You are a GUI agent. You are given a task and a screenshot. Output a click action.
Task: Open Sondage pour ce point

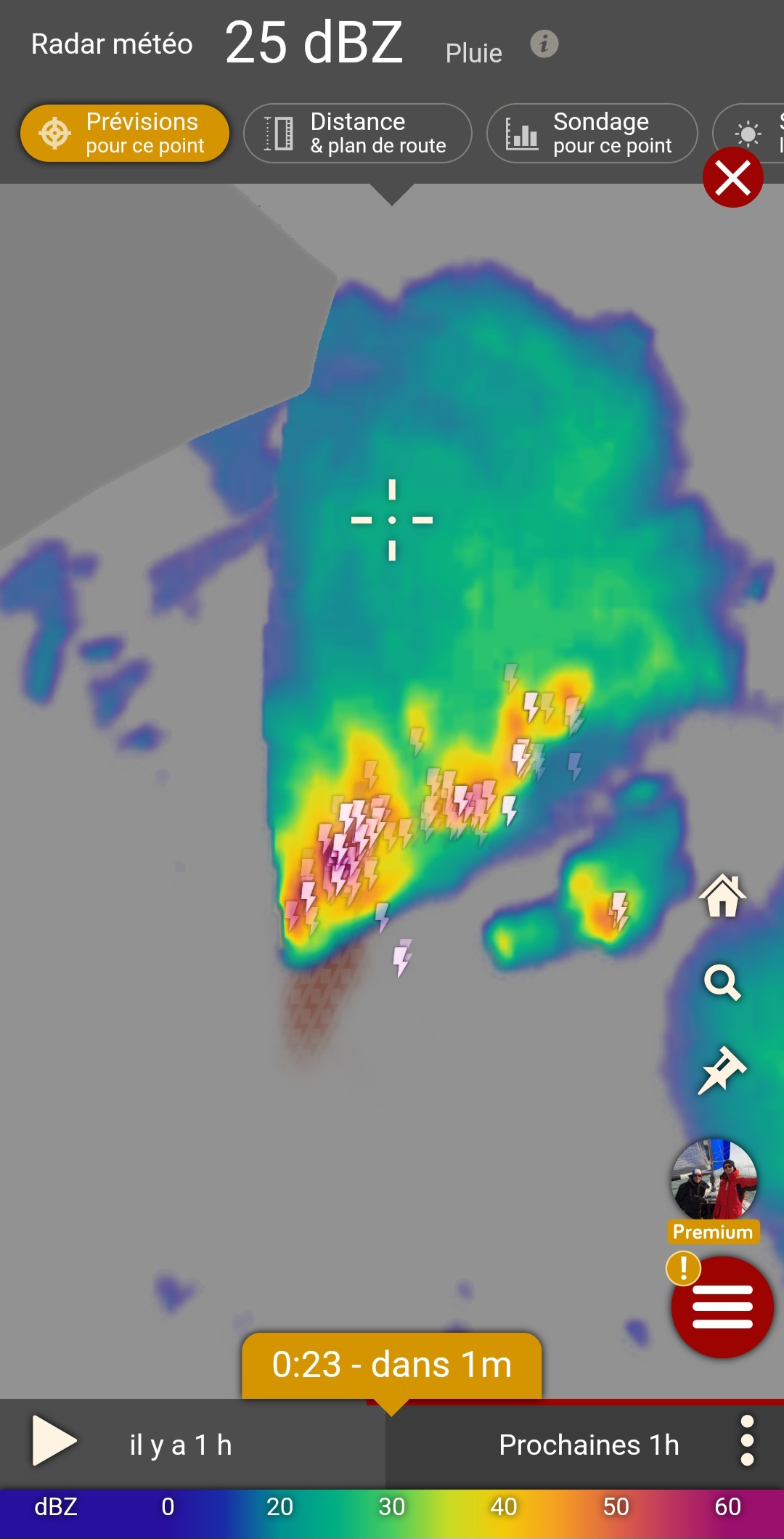(592, 134)
